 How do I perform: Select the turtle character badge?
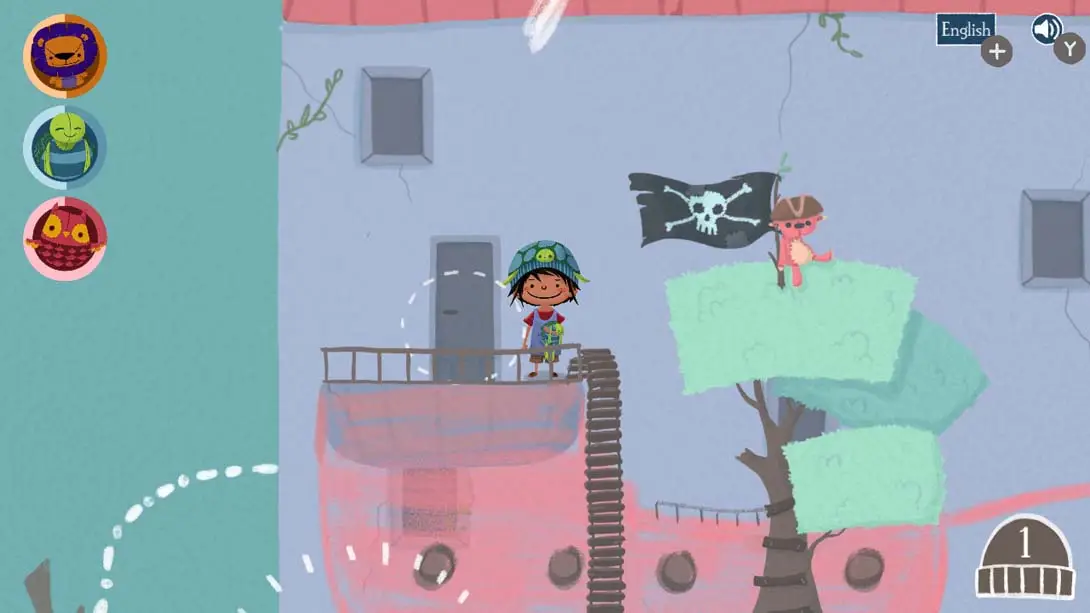coord(65,148)
